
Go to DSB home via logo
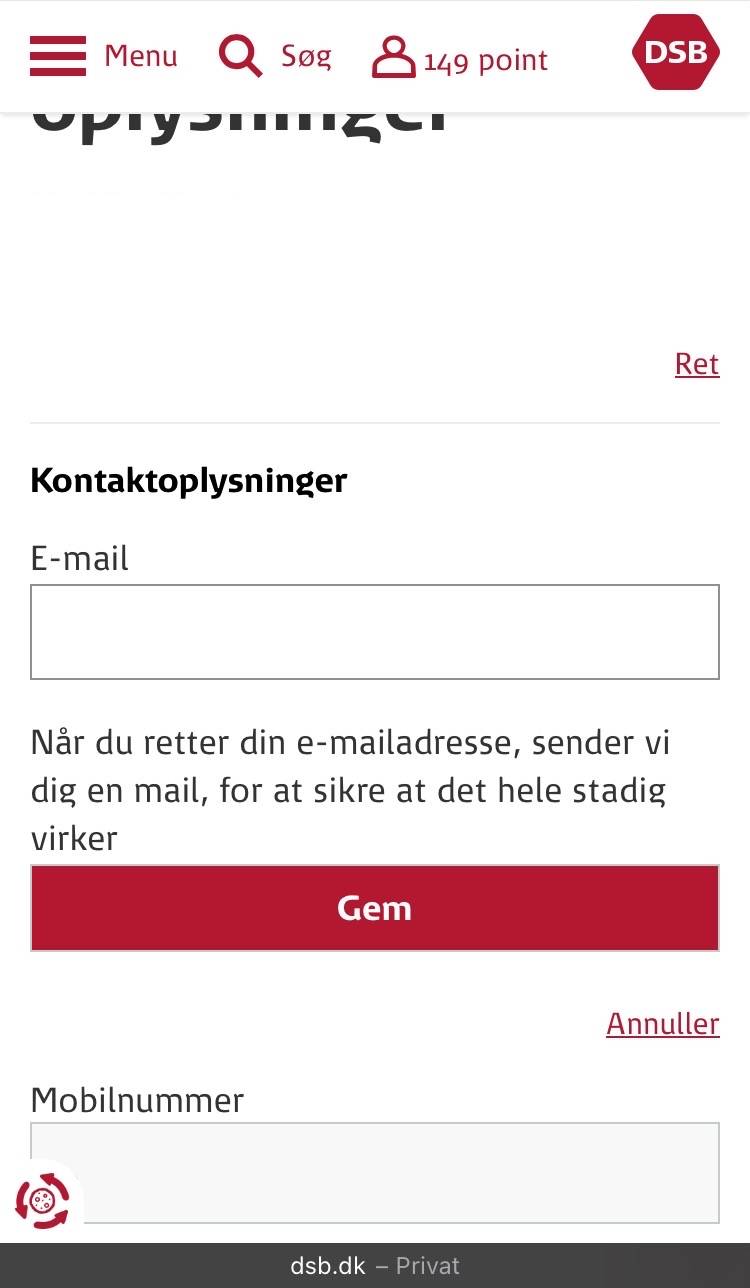[x=676, y=52]
